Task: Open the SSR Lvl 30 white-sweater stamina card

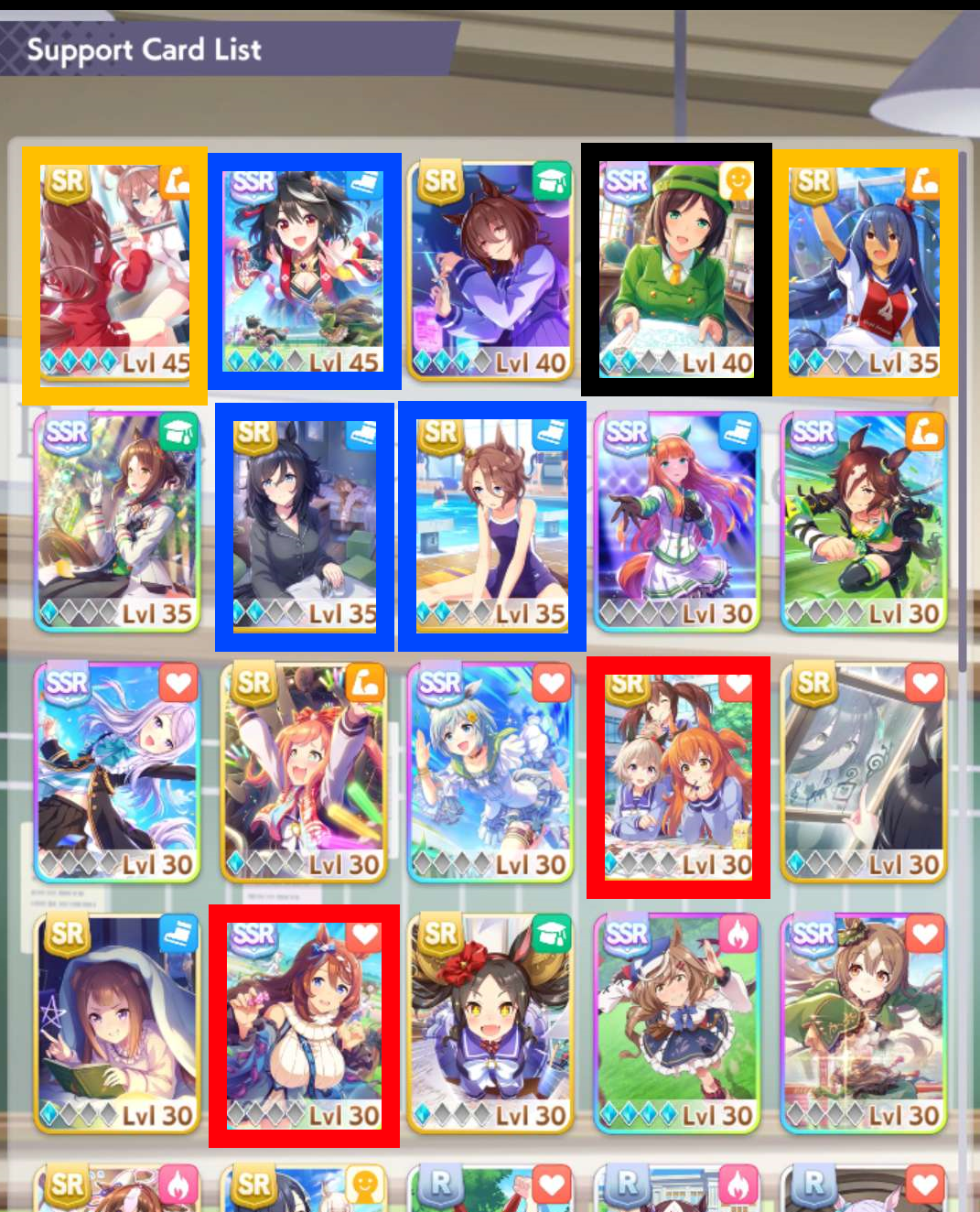Action: [x=304, y=1025]
